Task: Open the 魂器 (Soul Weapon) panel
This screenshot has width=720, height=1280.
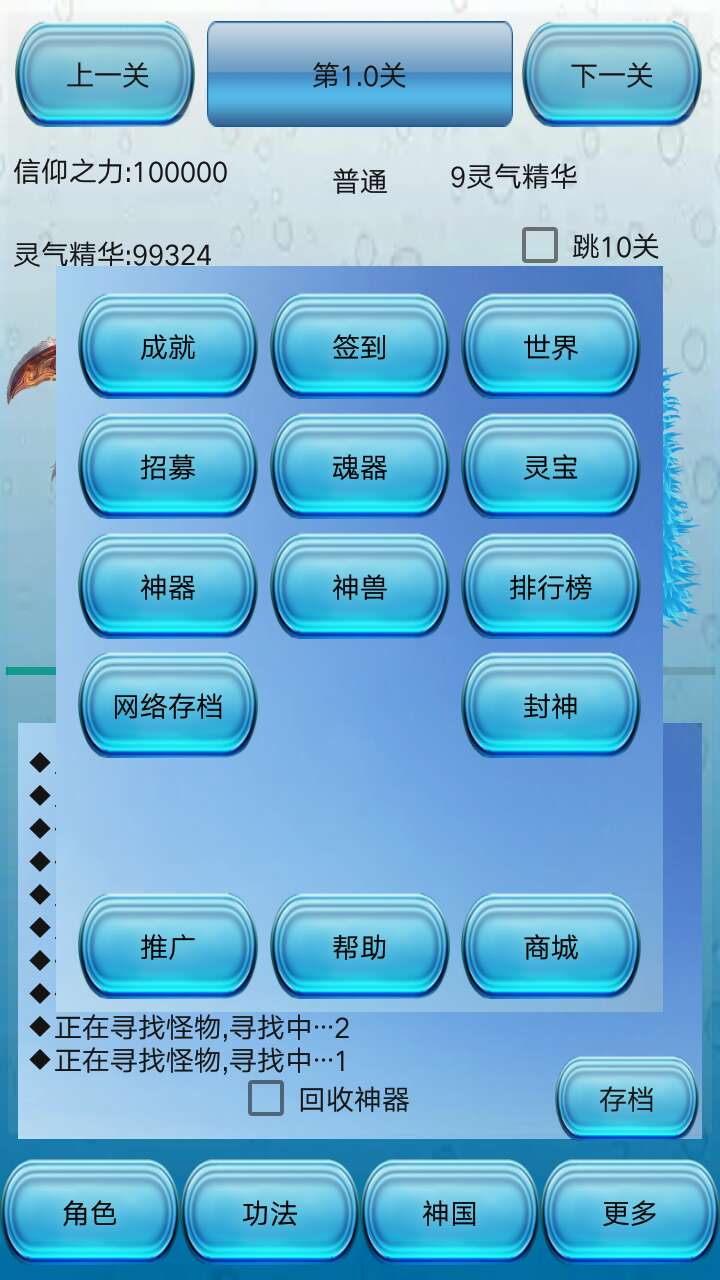Action: click(359, 467)
